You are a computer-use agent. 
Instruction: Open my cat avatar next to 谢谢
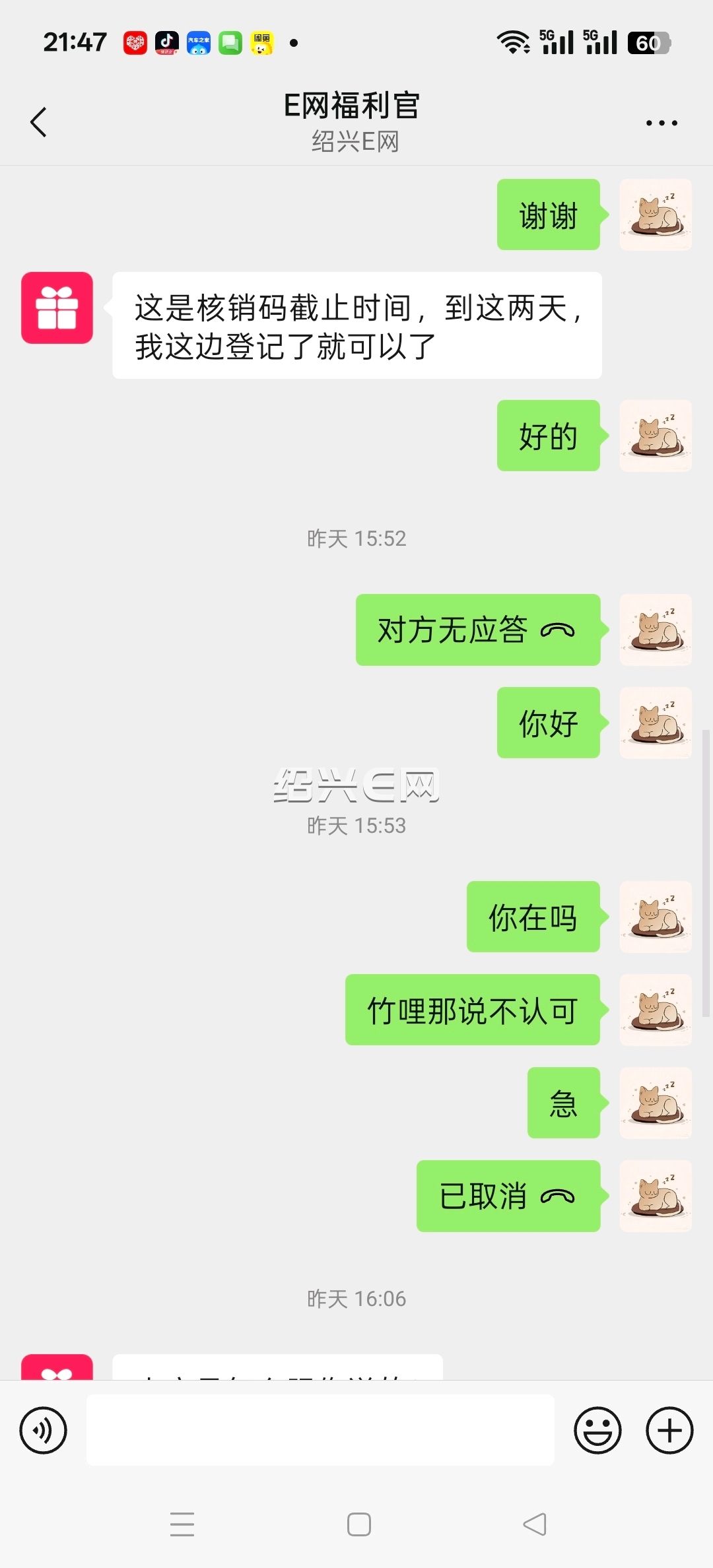656,214
